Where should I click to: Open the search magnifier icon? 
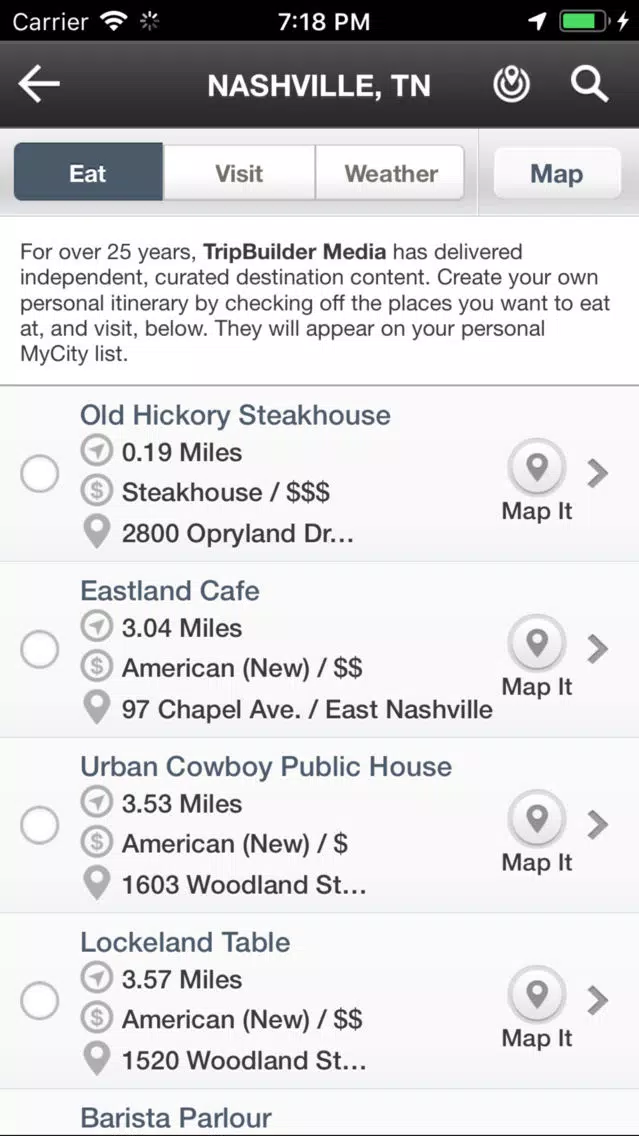[589, 85]
